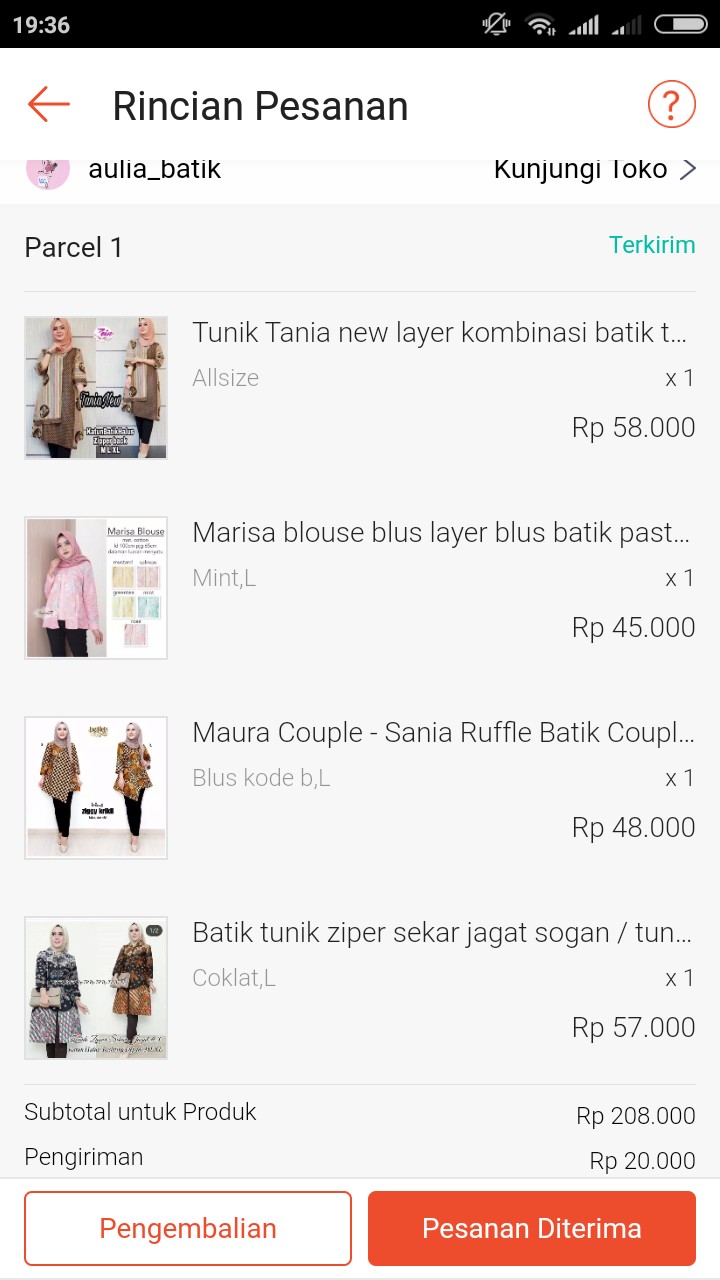The width and height of the screenshot is (720, 1280).
Task: Tap the Marisa blouse product image
Action: pos(95,587)
